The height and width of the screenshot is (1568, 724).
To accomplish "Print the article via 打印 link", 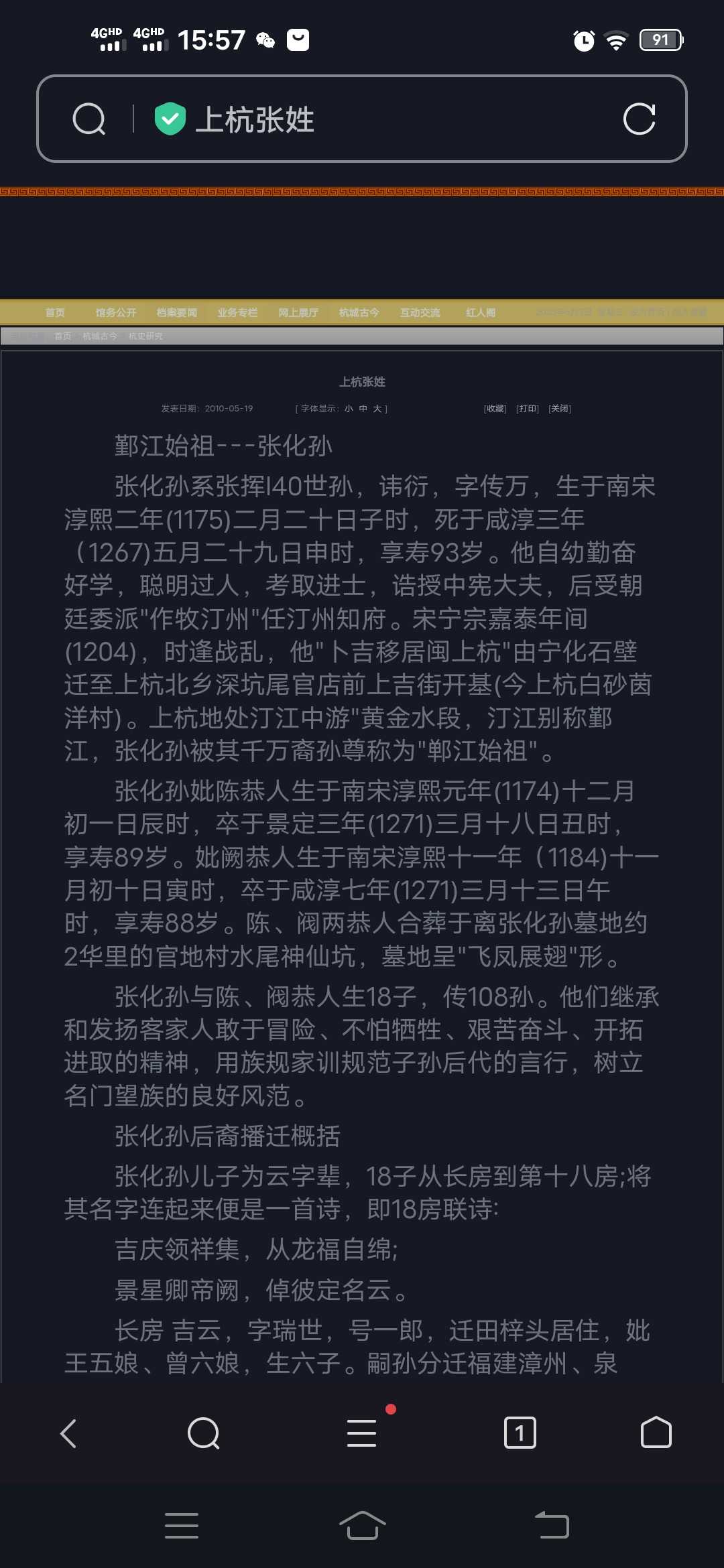I will (x=528, y=409).
